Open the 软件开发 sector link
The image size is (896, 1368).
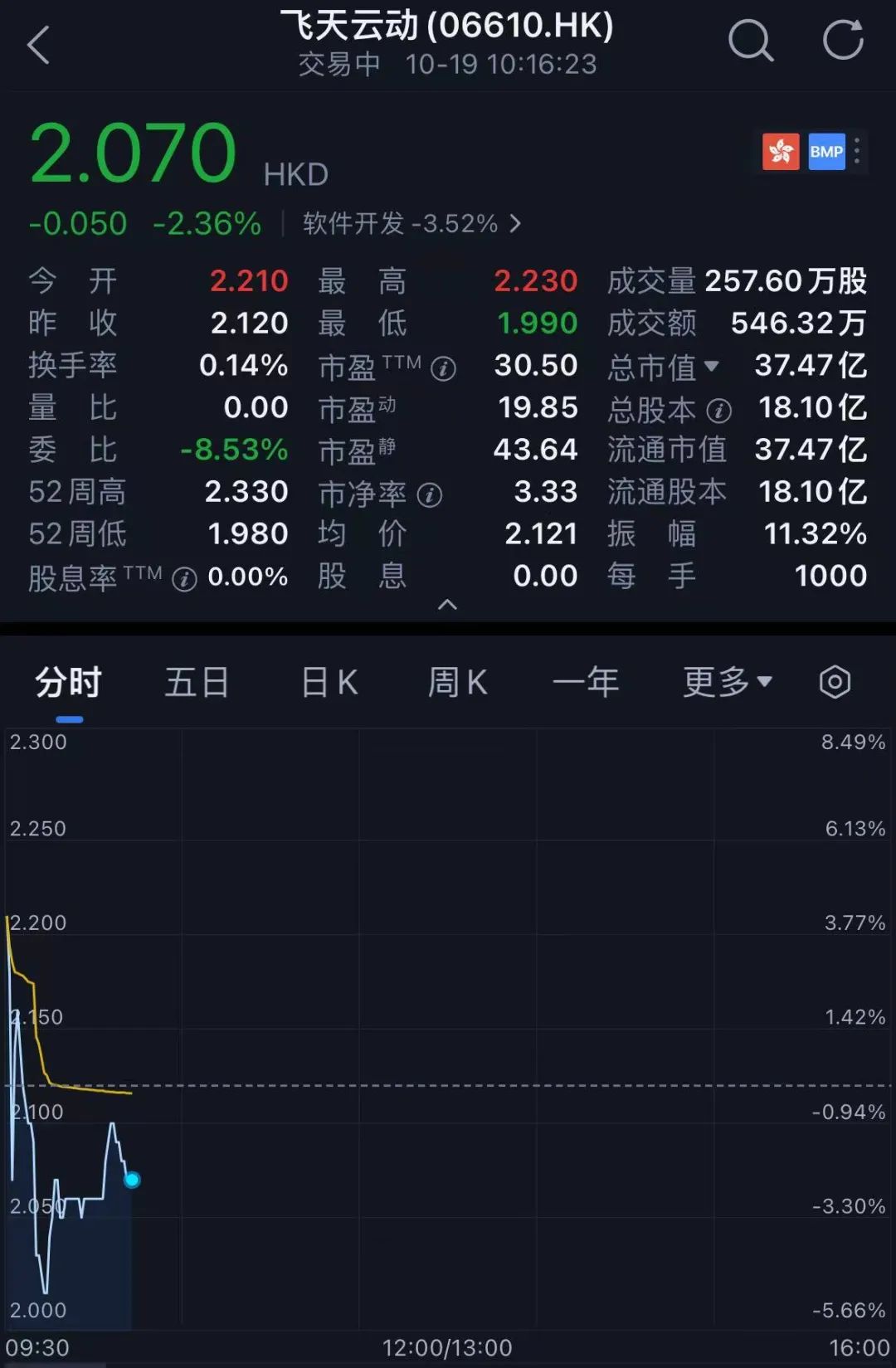point(411,224)
